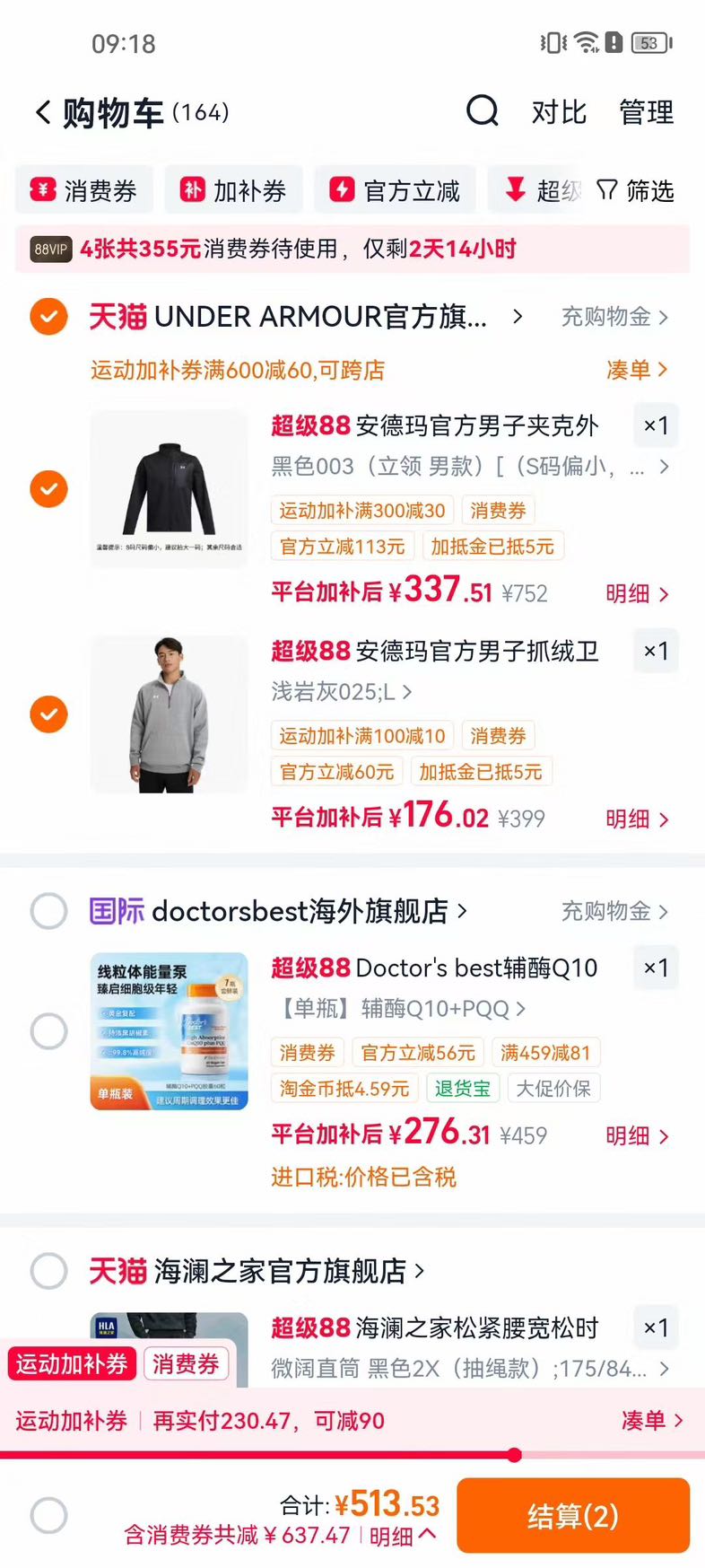Open the black 安德玛 jacket product image
Screen dimensions: 705x1568
pos(169,489)
